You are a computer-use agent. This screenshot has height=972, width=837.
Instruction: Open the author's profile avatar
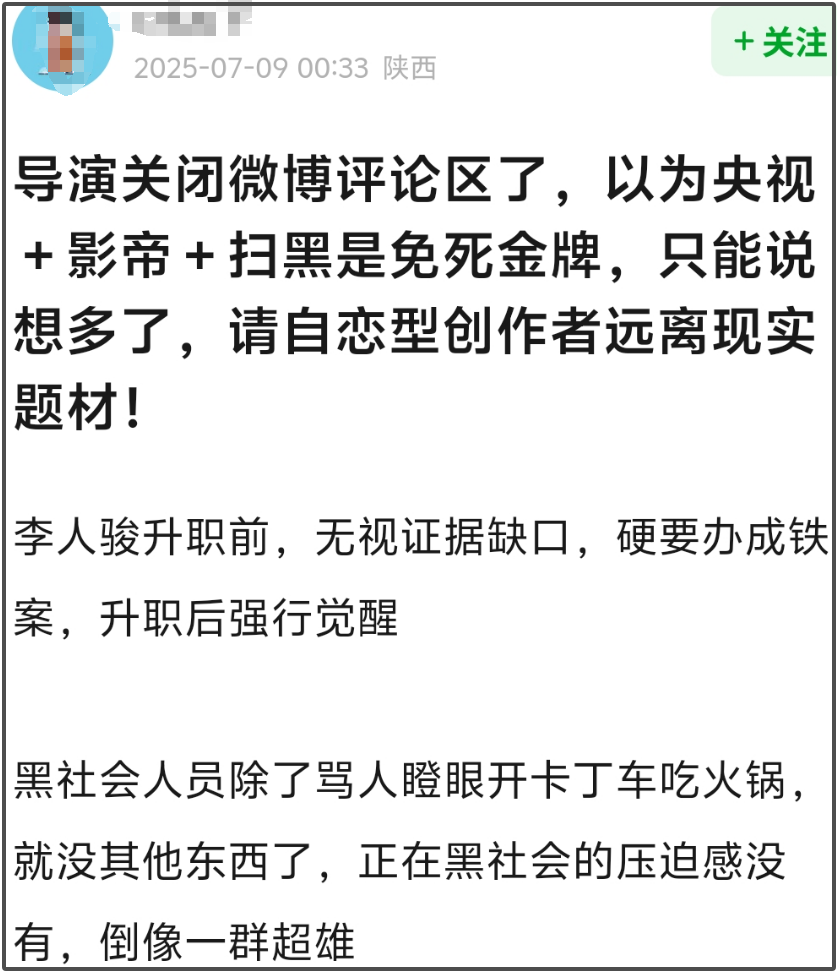click(62, 43)
